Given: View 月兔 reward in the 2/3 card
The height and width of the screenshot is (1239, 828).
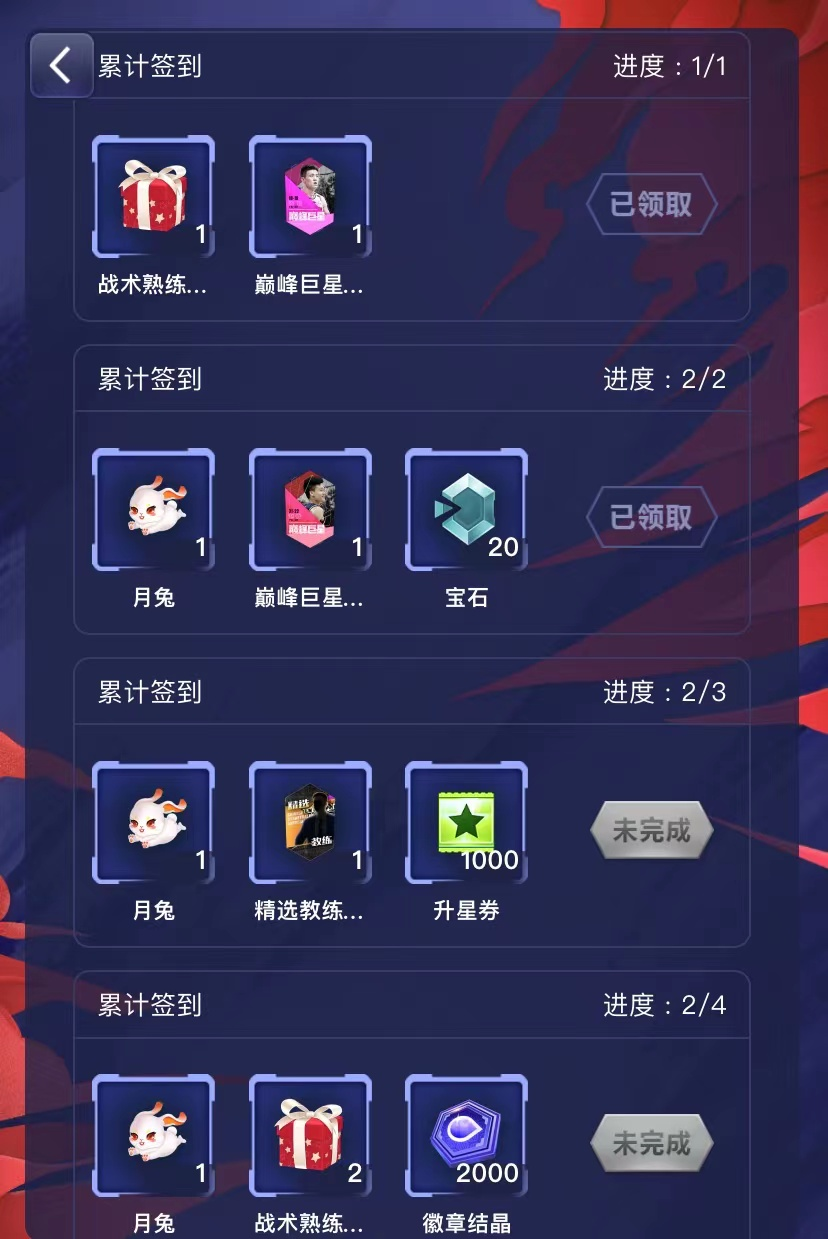Looking at the screenshot, I should tap(153, 823).
